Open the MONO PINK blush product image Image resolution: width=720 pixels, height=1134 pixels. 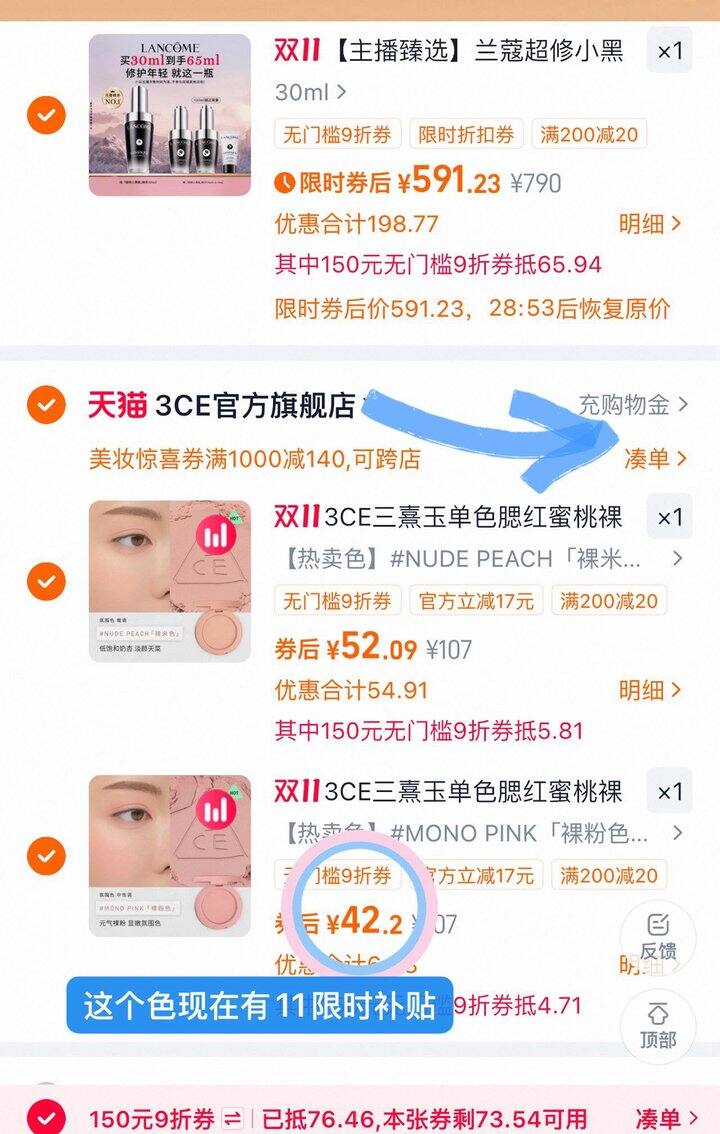[x=170, y=856]
